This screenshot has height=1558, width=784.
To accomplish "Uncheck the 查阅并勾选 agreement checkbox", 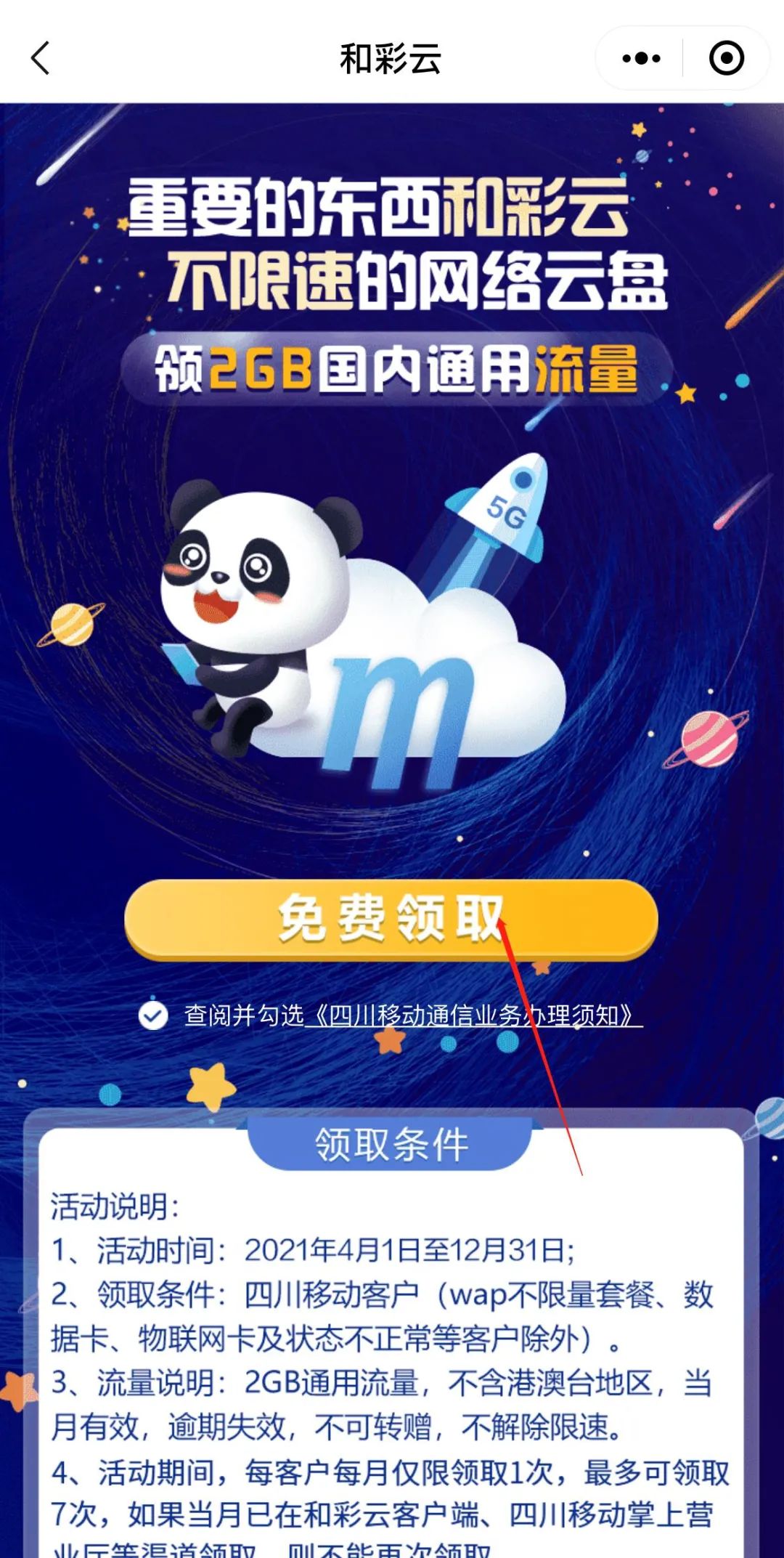I will [x=153, y=1015].
